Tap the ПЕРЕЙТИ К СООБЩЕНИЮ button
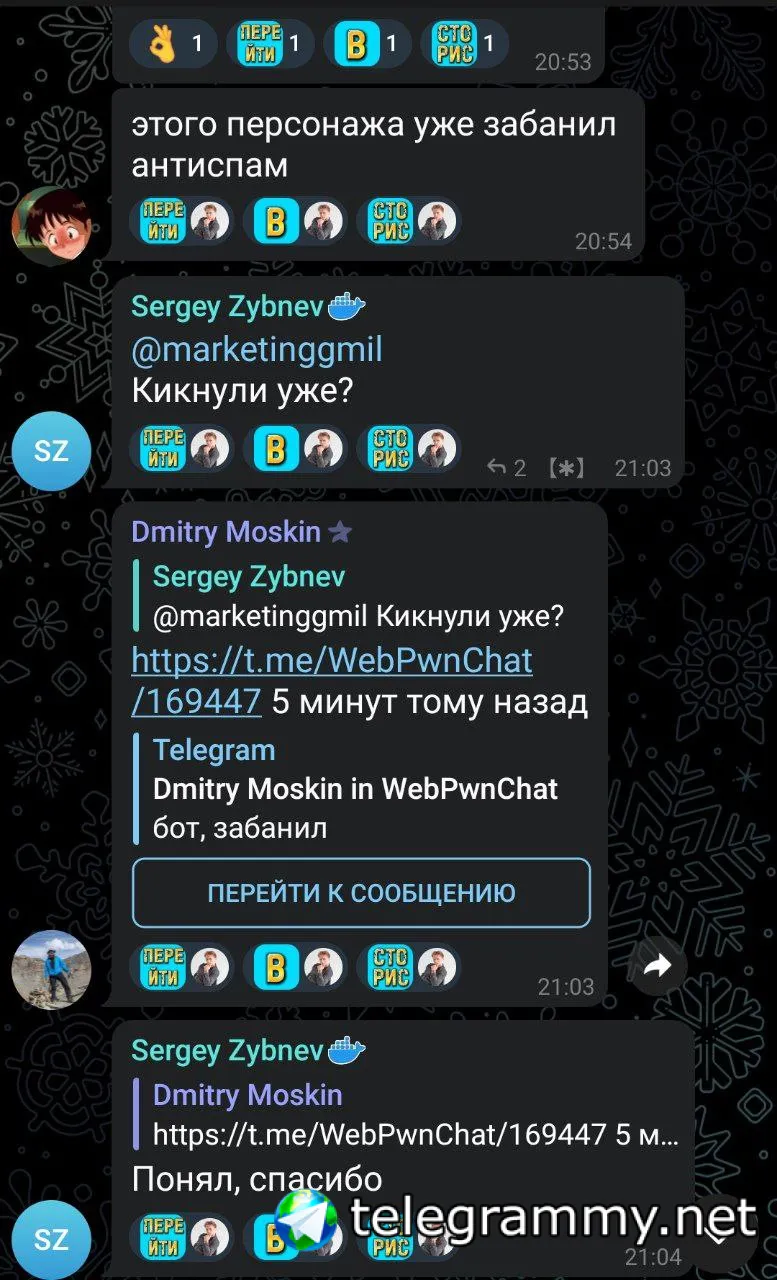 [x=361, y=892]
